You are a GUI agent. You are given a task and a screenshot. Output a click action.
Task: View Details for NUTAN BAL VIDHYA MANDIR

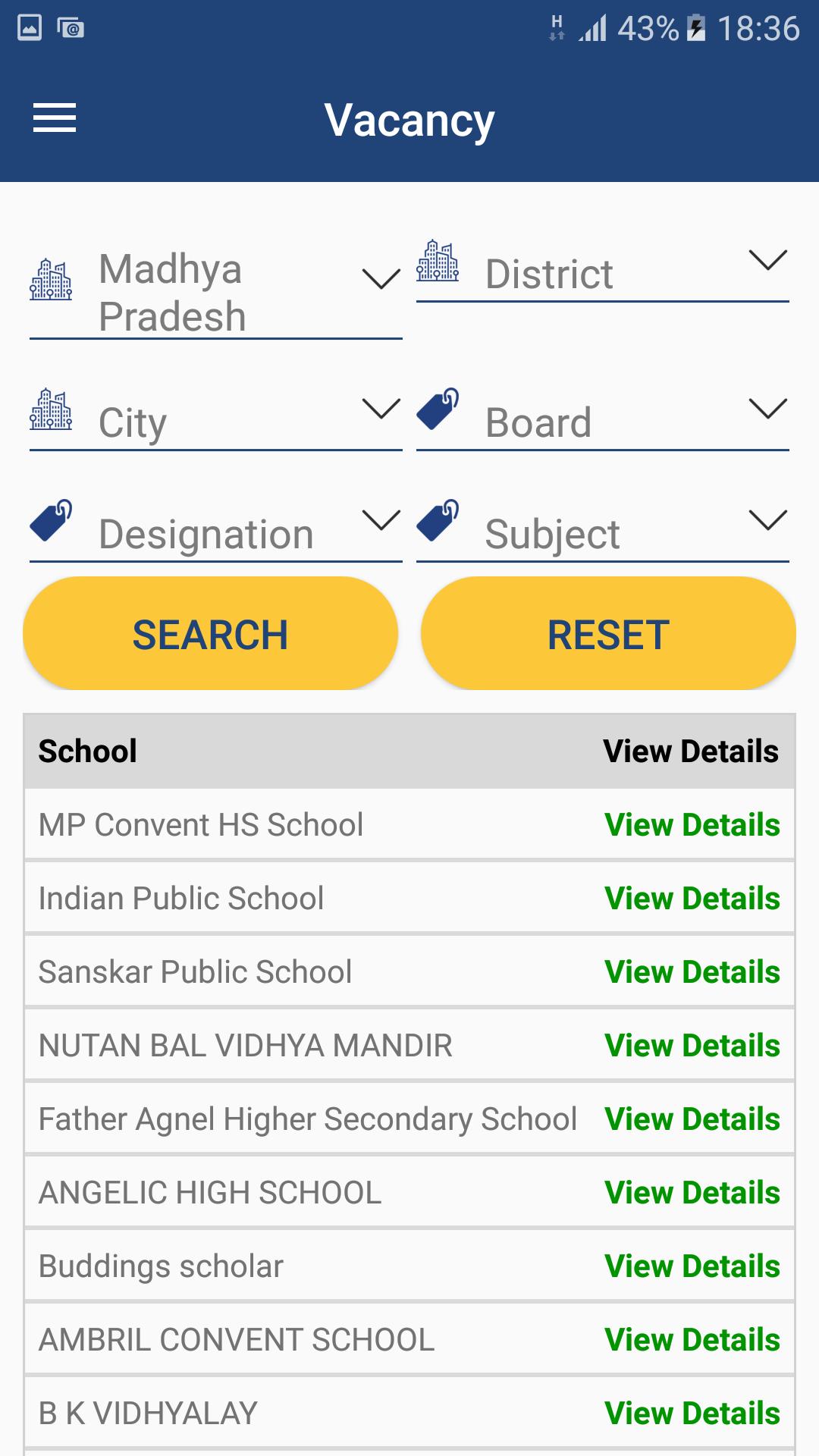click(x=692, y=1046)
